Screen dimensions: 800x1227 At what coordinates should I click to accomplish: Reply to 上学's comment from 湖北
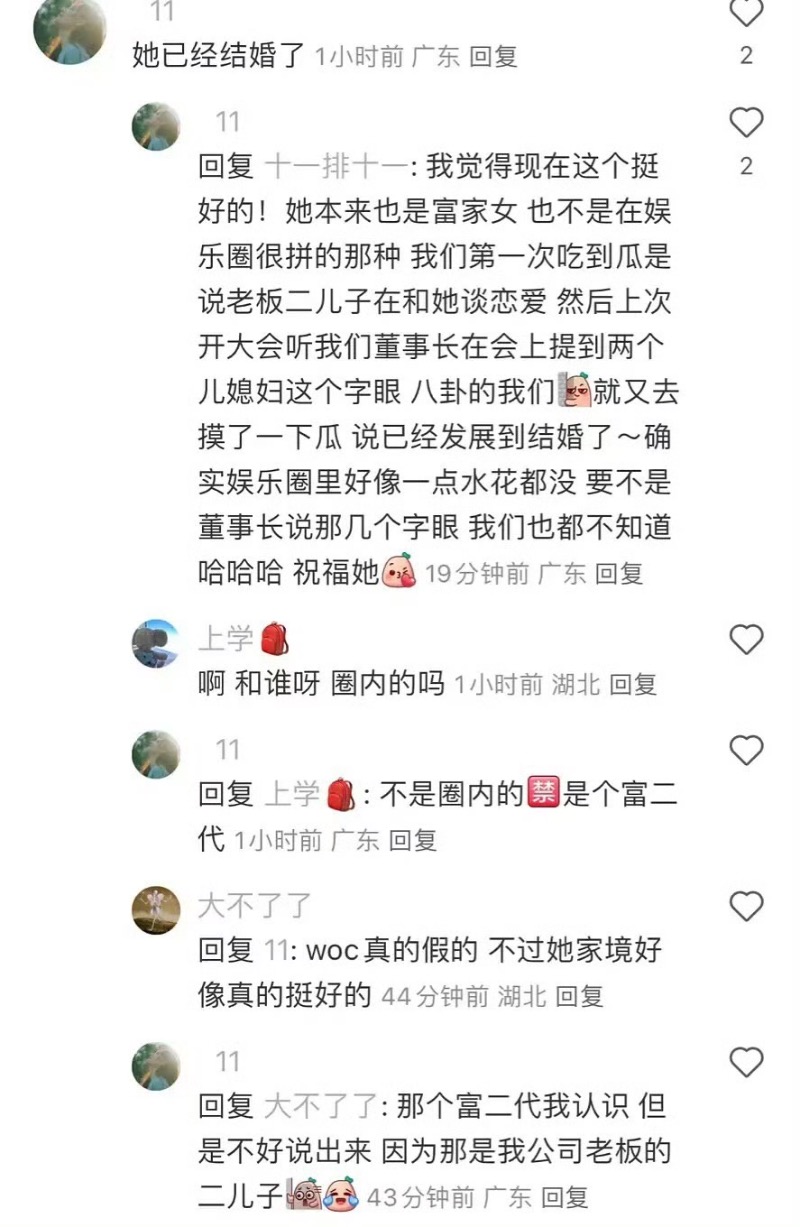click(x=633, y=685)
